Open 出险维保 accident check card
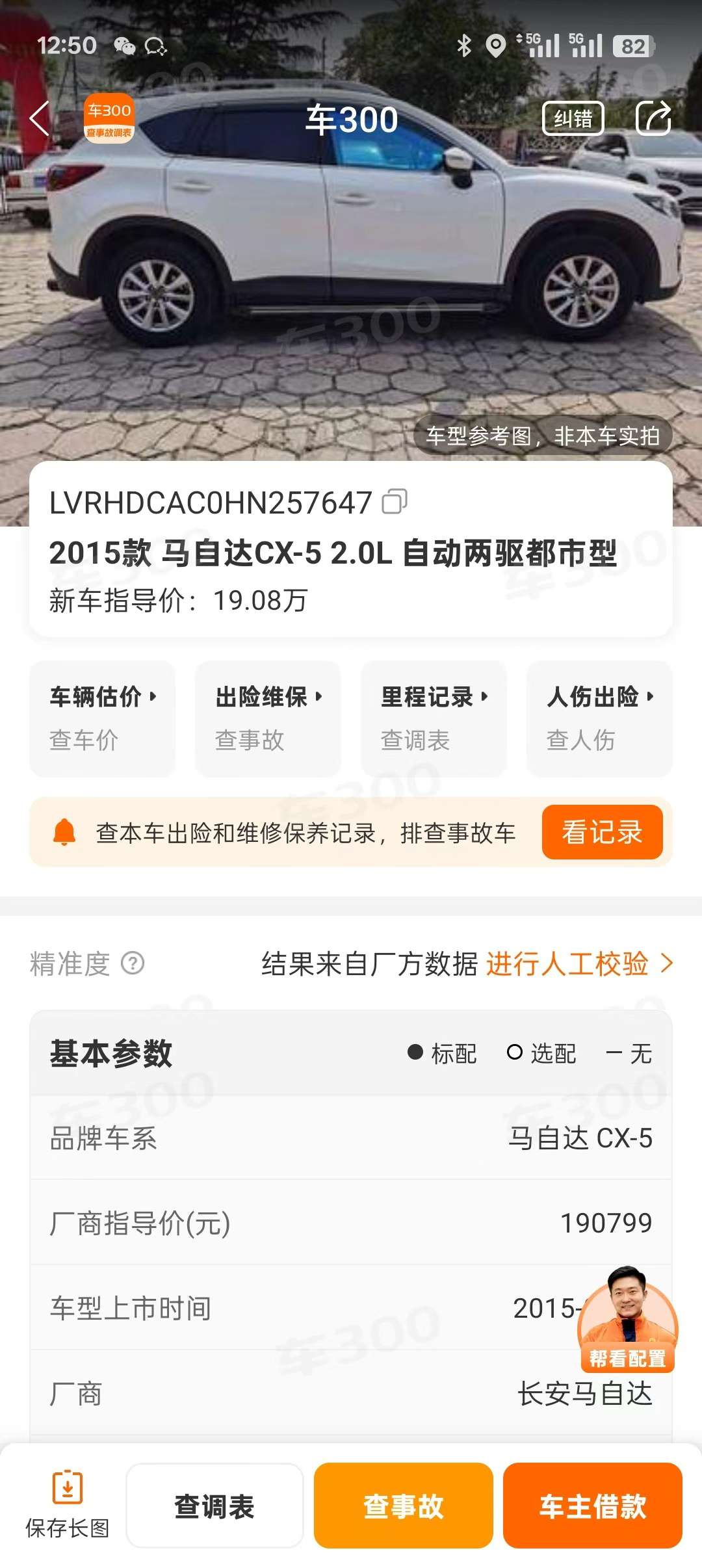Image resolution: width=702 pixels, height=1568 pixels. coord(268,718)
